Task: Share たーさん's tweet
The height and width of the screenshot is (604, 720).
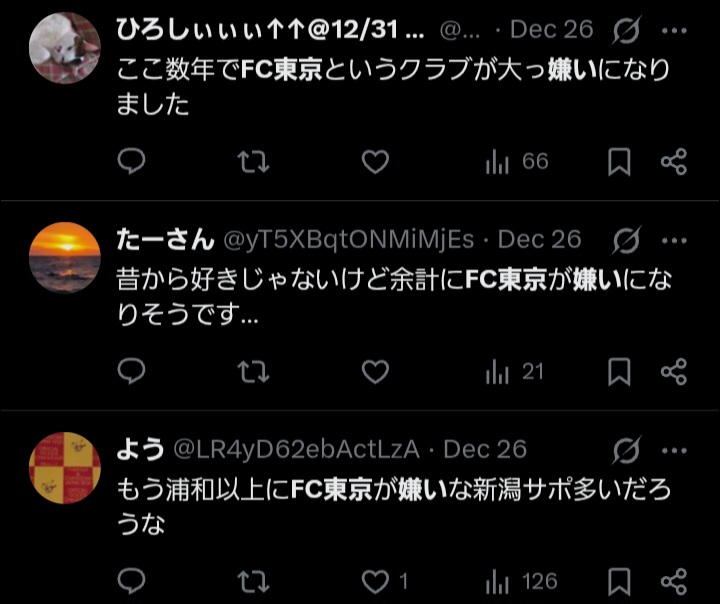Action: (x=674, y=371)
